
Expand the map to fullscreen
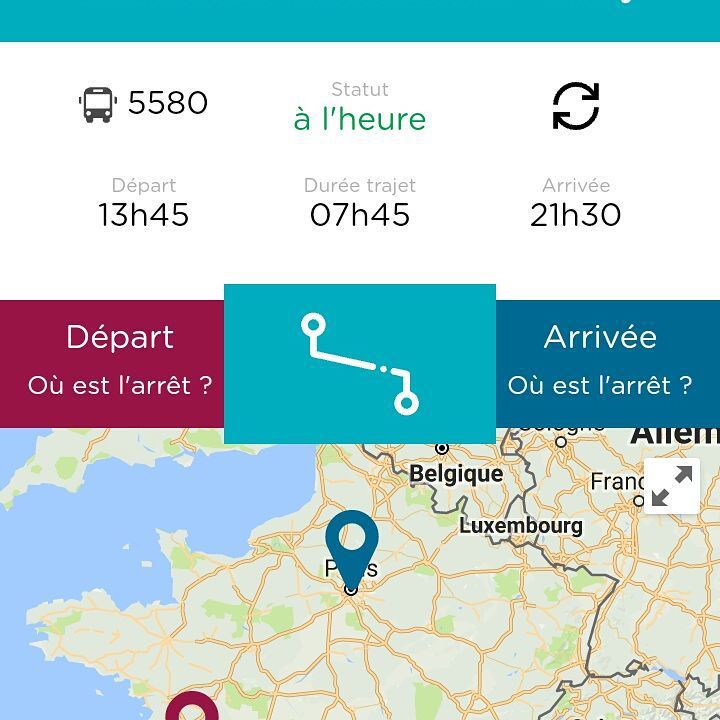tap(672, 486)
